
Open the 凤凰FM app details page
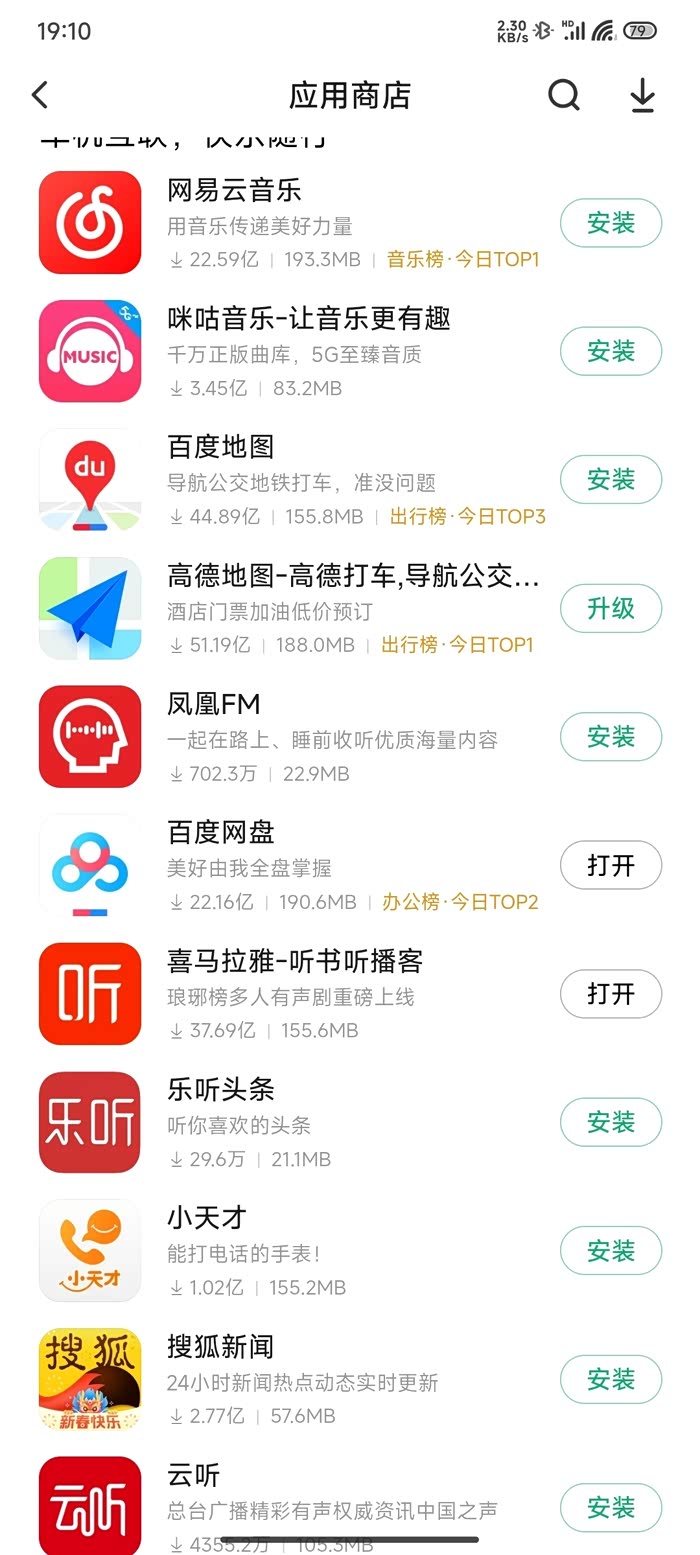click(x=214, y=704)
